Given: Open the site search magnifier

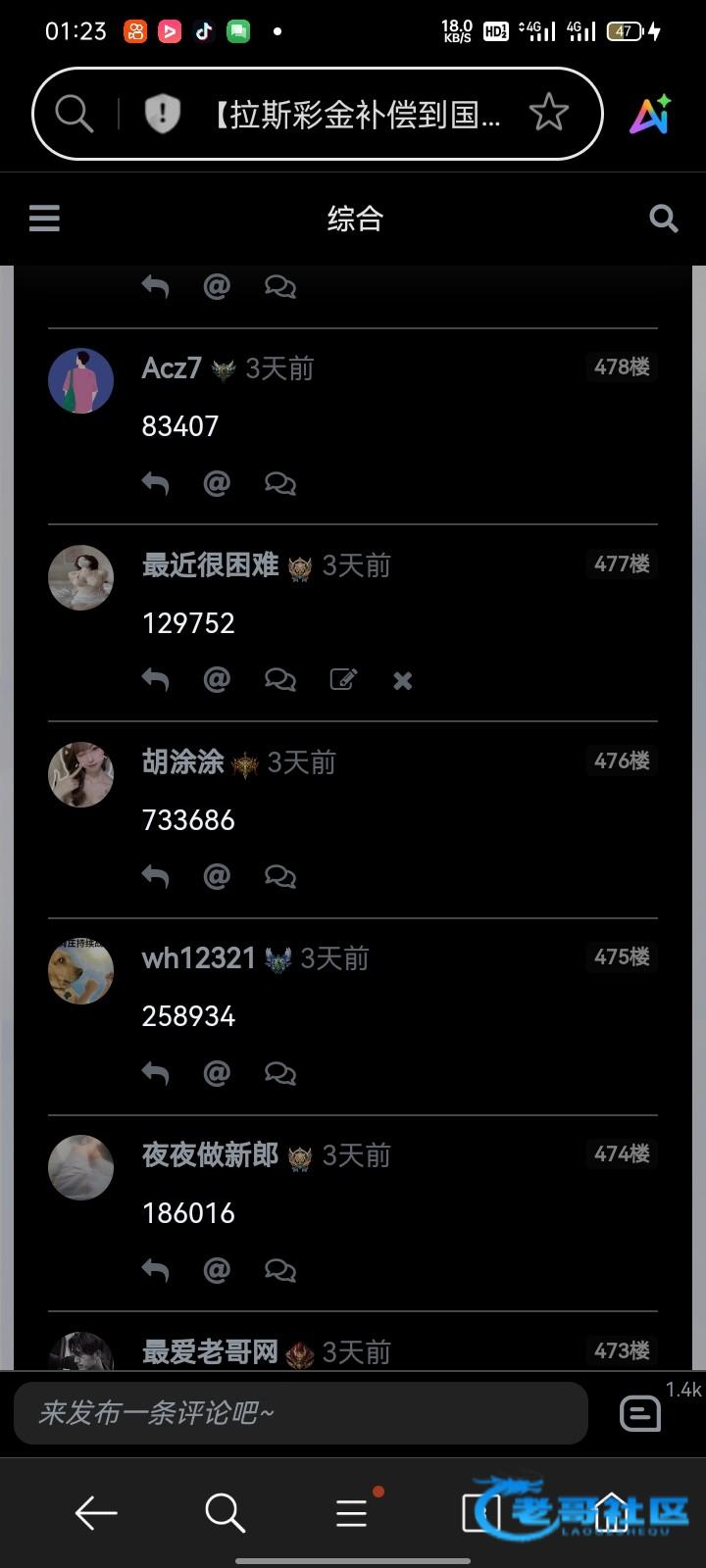Looking at the screenshot, I should coord(664,218).
